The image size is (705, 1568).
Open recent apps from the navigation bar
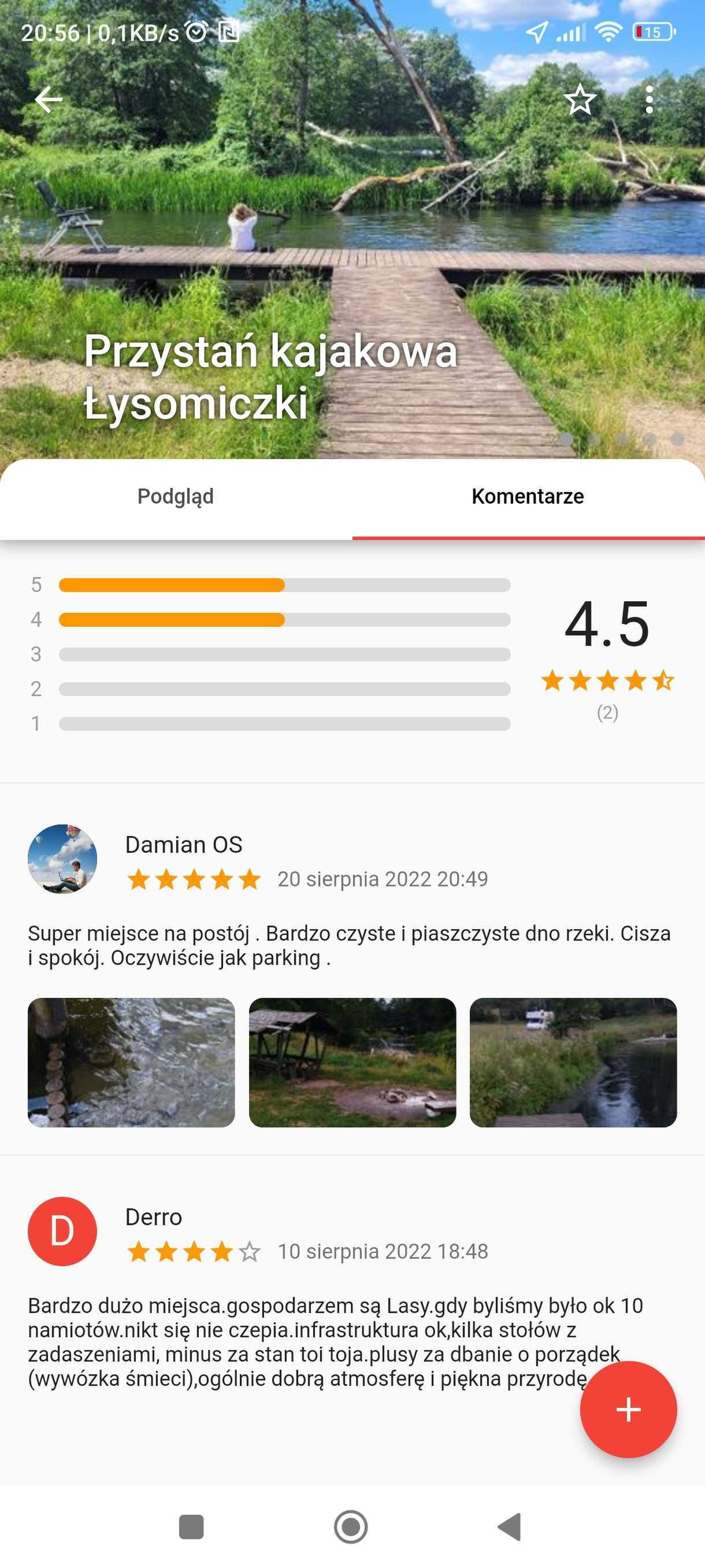(191, 1526)
